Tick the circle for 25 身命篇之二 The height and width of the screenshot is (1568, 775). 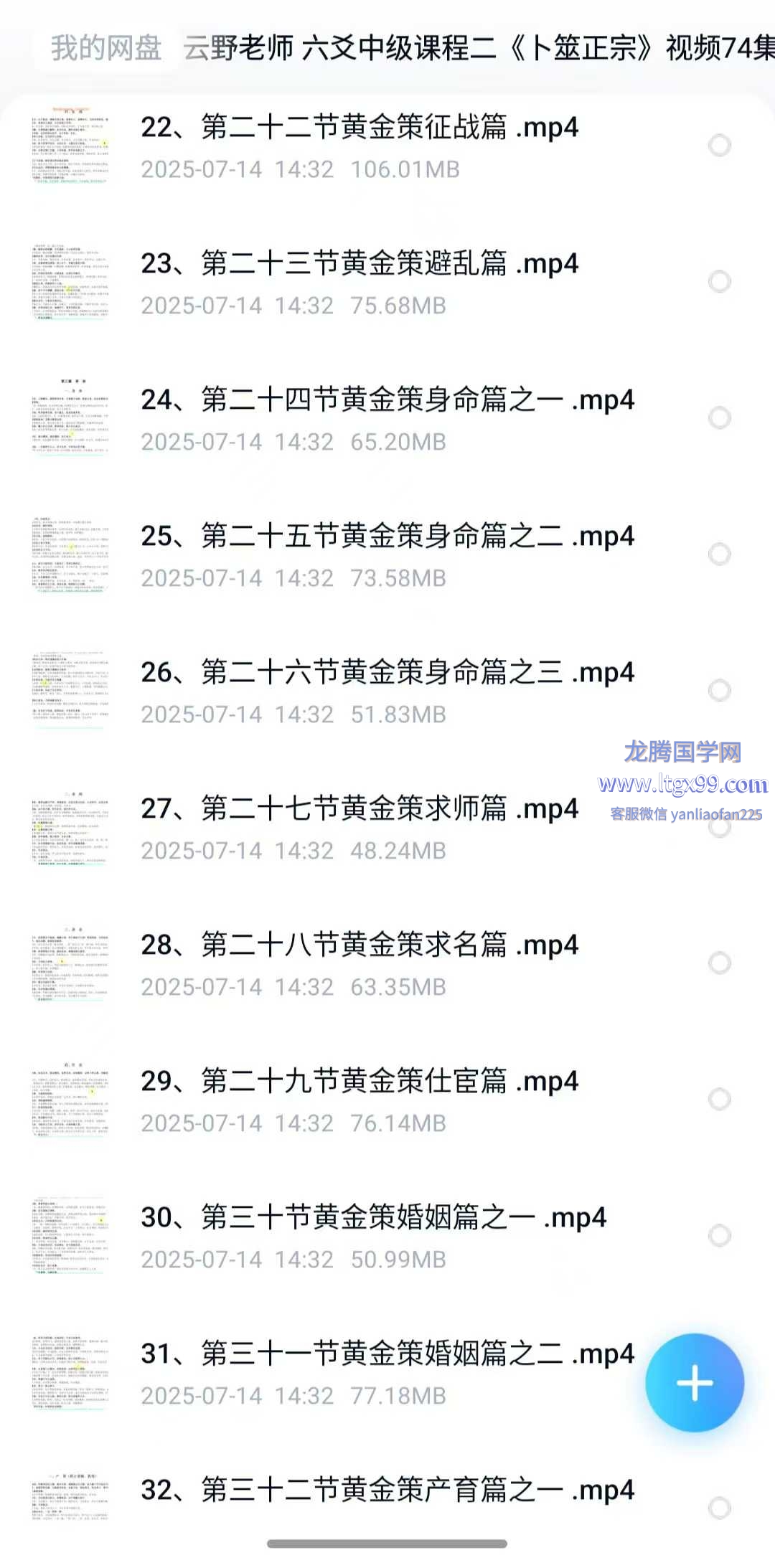click(719, 554)
